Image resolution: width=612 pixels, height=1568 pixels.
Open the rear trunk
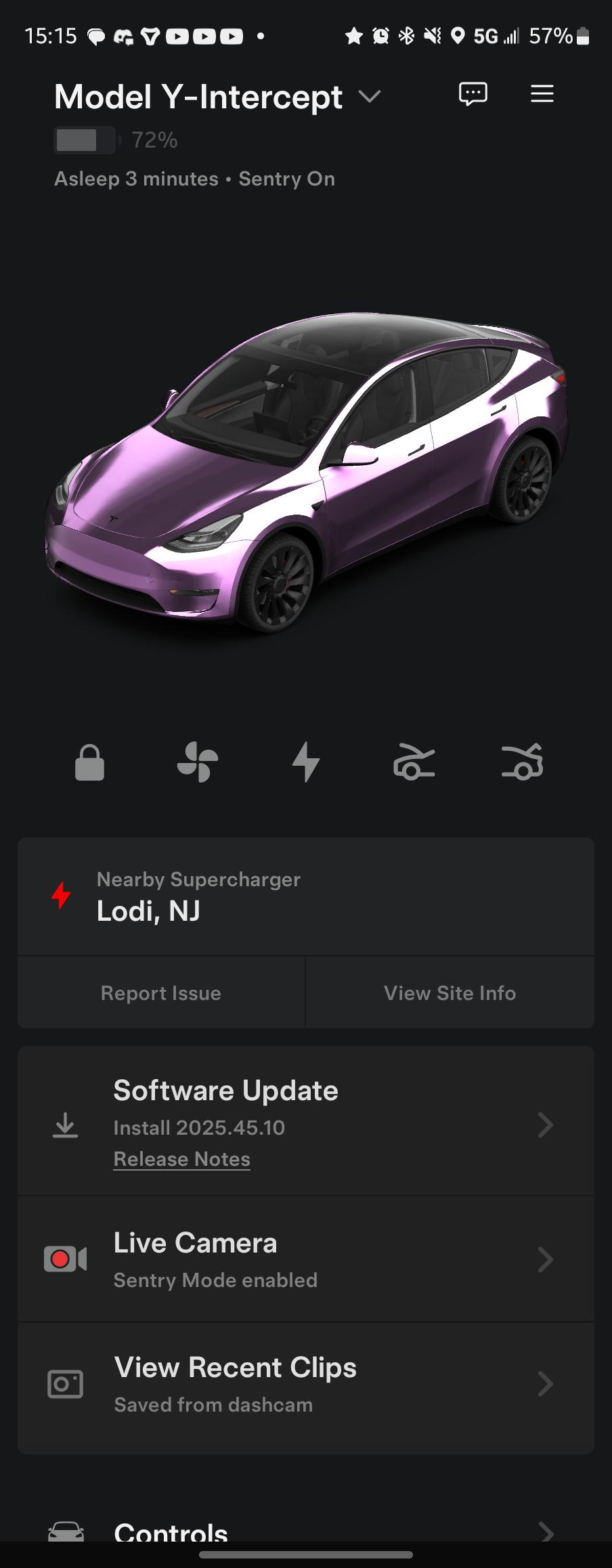click(x=522, y=762)
